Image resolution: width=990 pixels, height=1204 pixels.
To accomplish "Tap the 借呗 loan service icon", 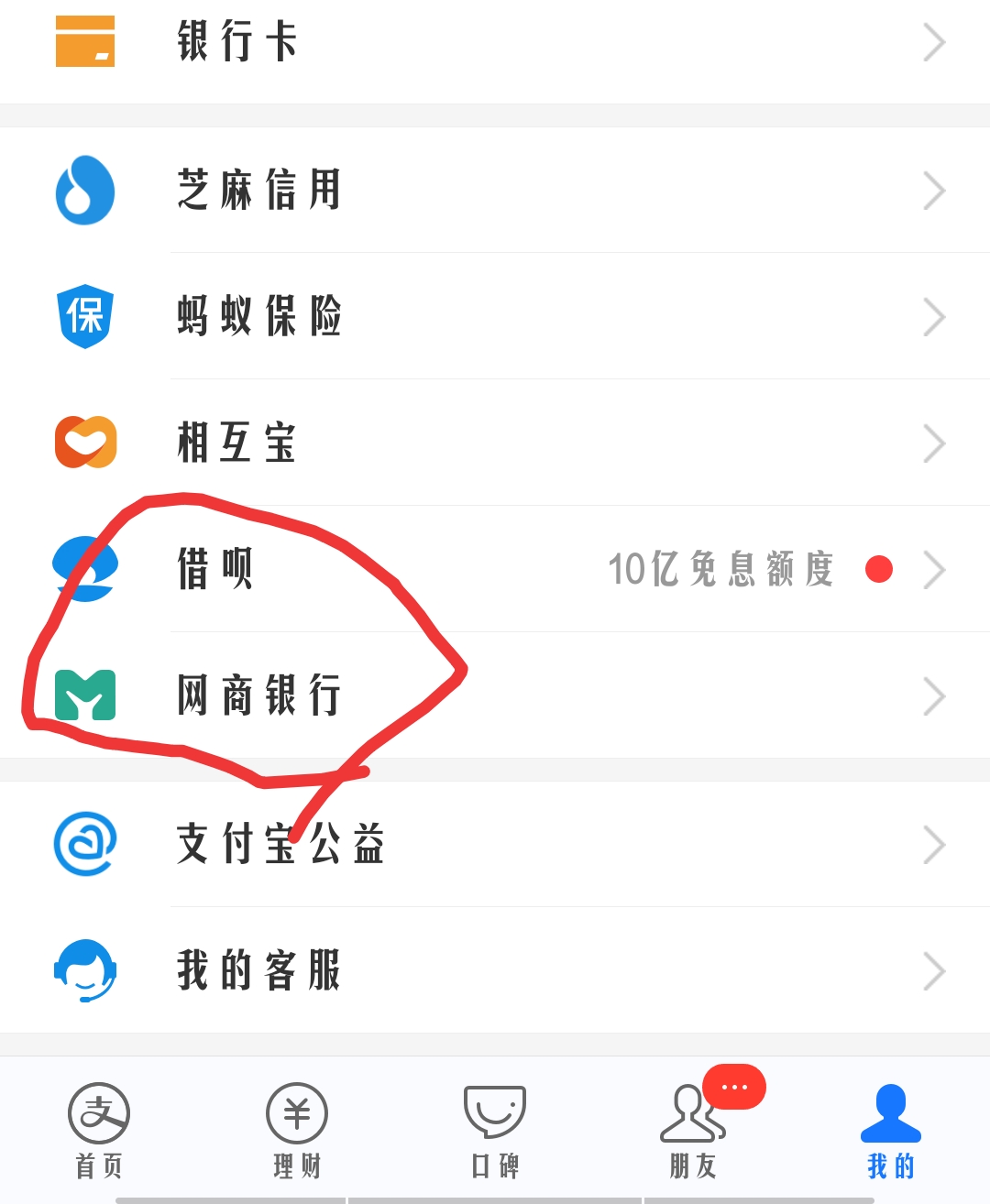I will click(x=84, y=569).
